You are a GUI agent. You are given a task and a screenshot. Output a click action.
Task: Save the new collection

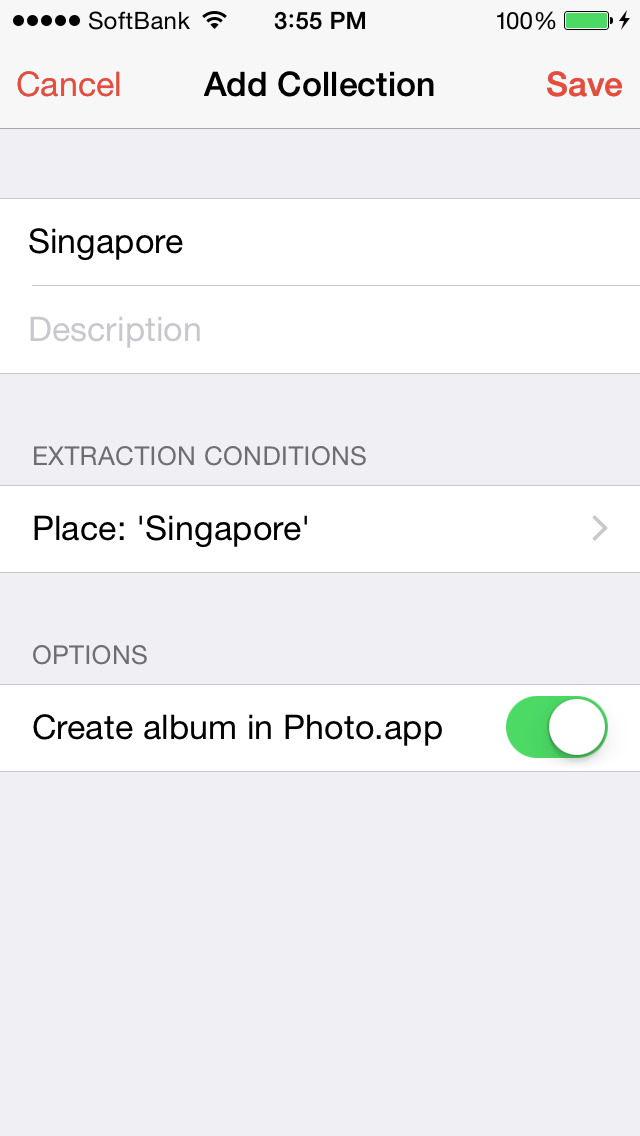pos(584,85)
